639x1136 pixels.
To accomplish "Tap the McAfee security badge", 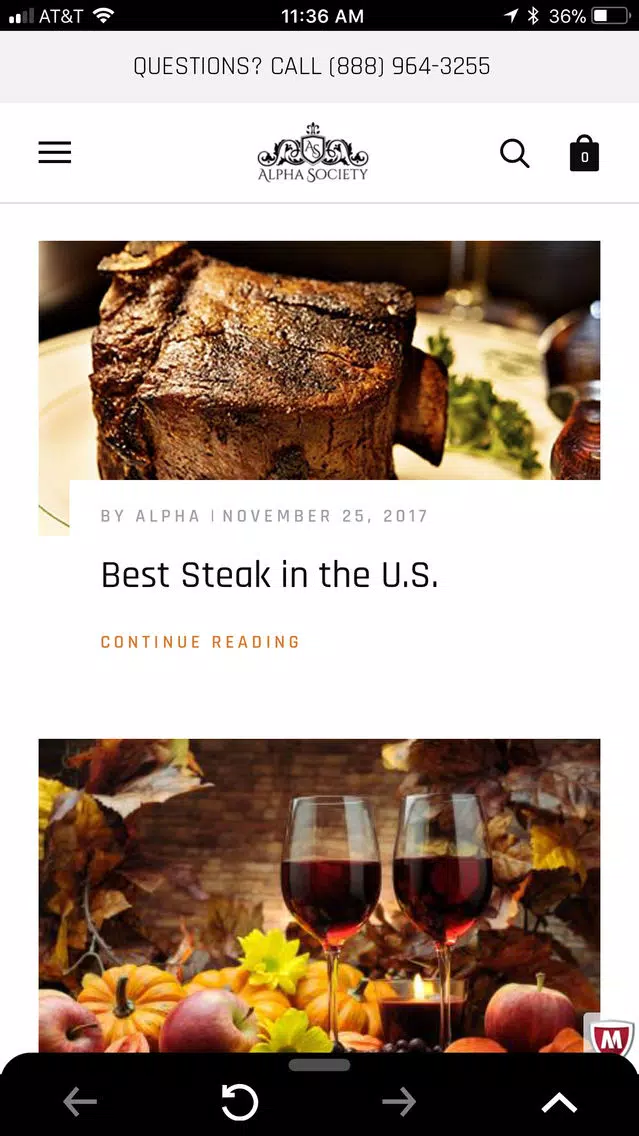I will (x=612, y=1036).
